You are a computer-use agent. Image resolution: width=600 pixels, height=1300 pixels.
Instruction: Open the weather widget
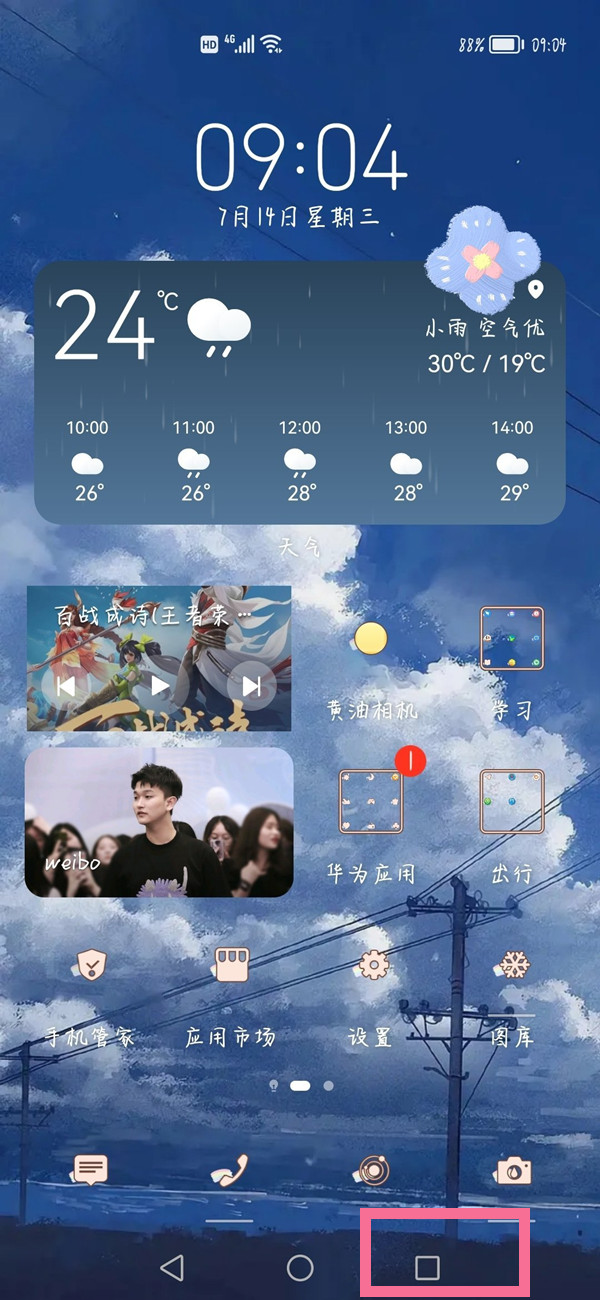tap(300, 392)
